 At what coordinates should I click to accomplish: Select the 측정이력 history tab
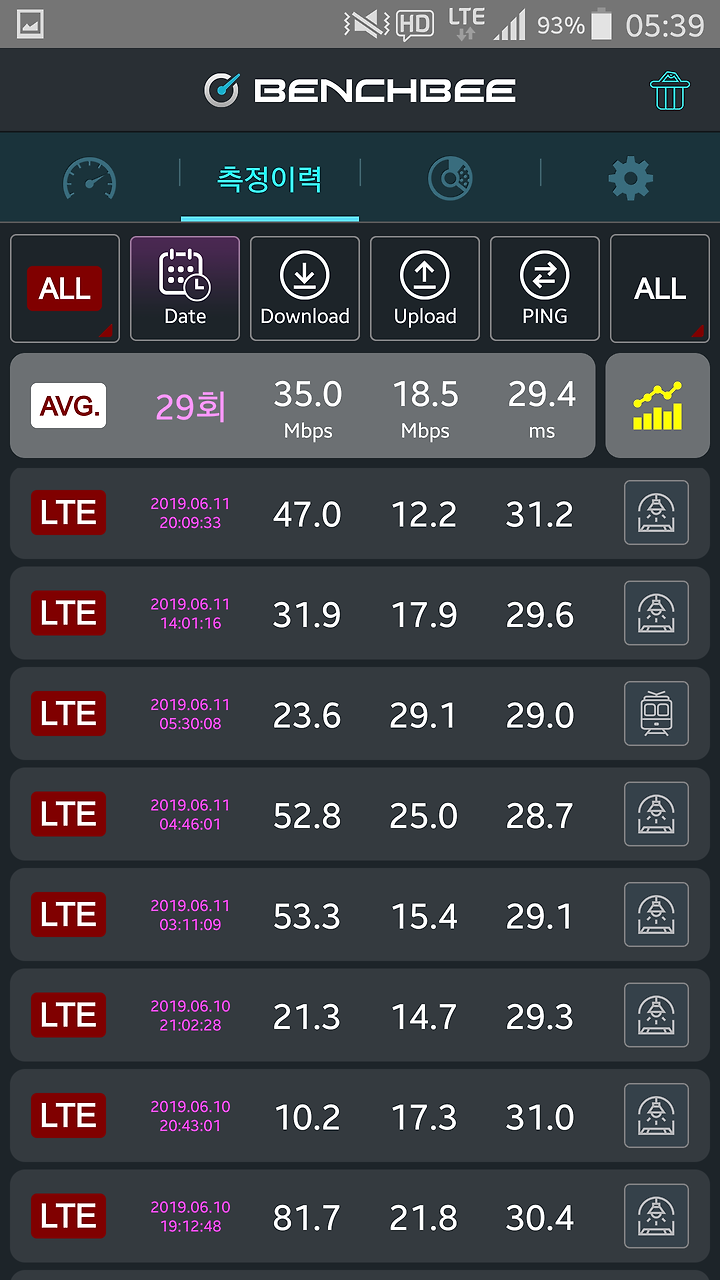[270, 179]
